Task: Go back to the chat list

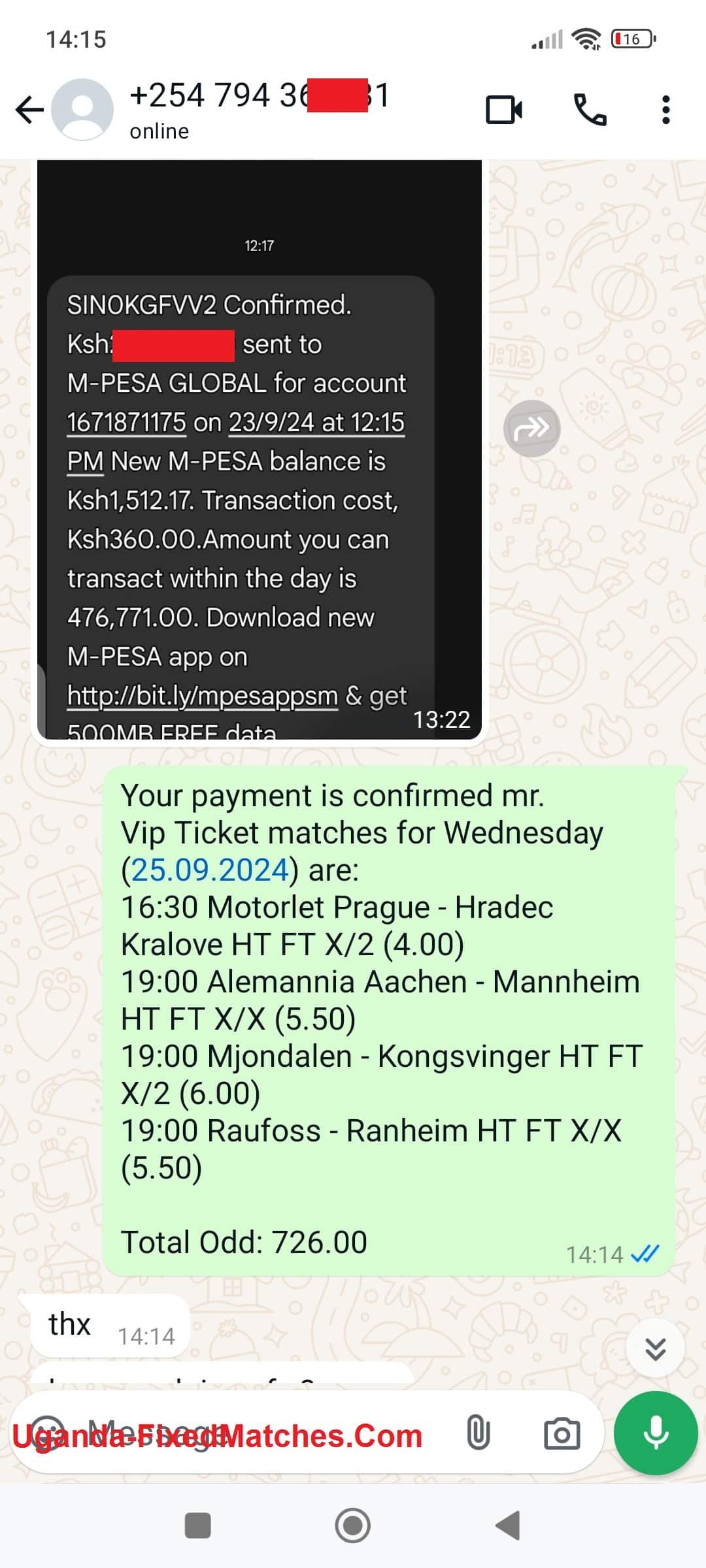Action: coord(29,109)
